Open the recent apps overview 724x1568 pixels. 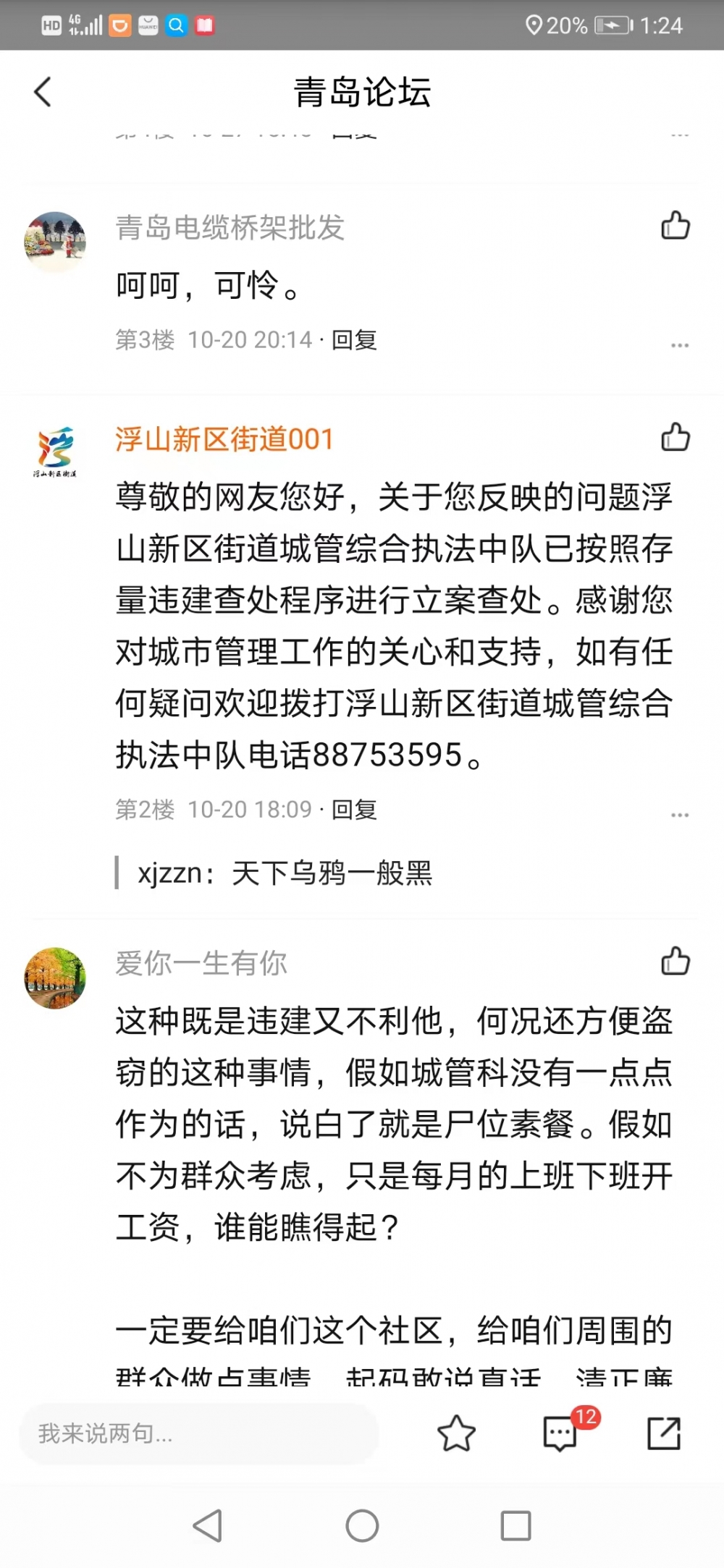515,1526
